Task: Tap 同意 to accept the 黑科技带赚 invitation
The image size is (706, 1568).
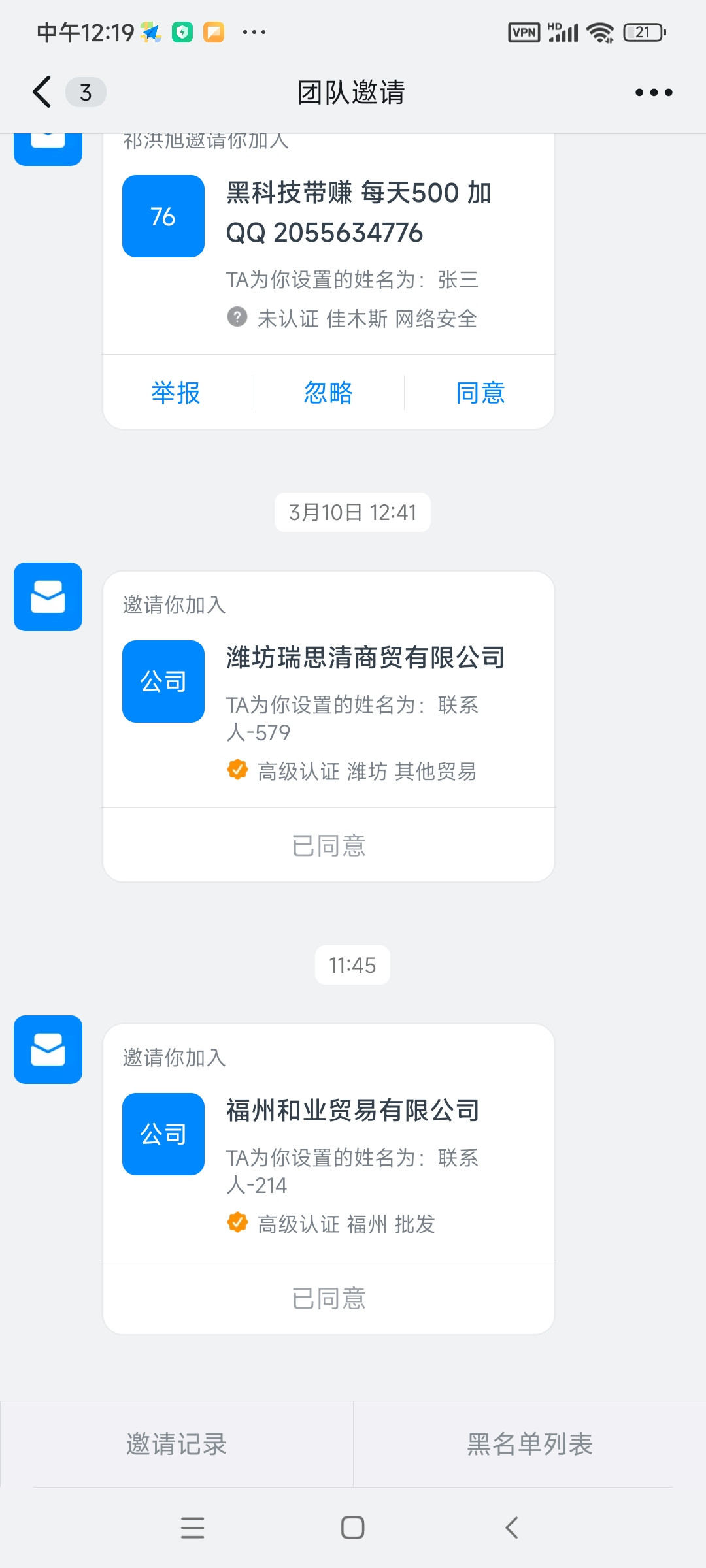Action: [x=480, y=392]
